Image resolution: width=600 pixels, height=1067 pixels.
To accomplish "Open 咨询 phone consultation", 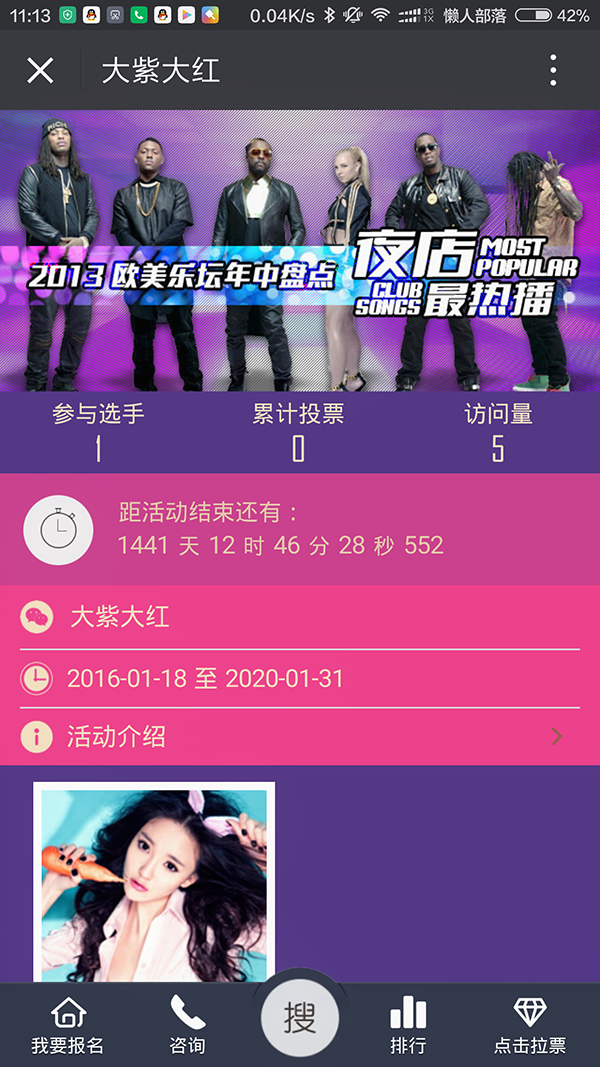I will pyautogui.click(x=187, y=1027).
